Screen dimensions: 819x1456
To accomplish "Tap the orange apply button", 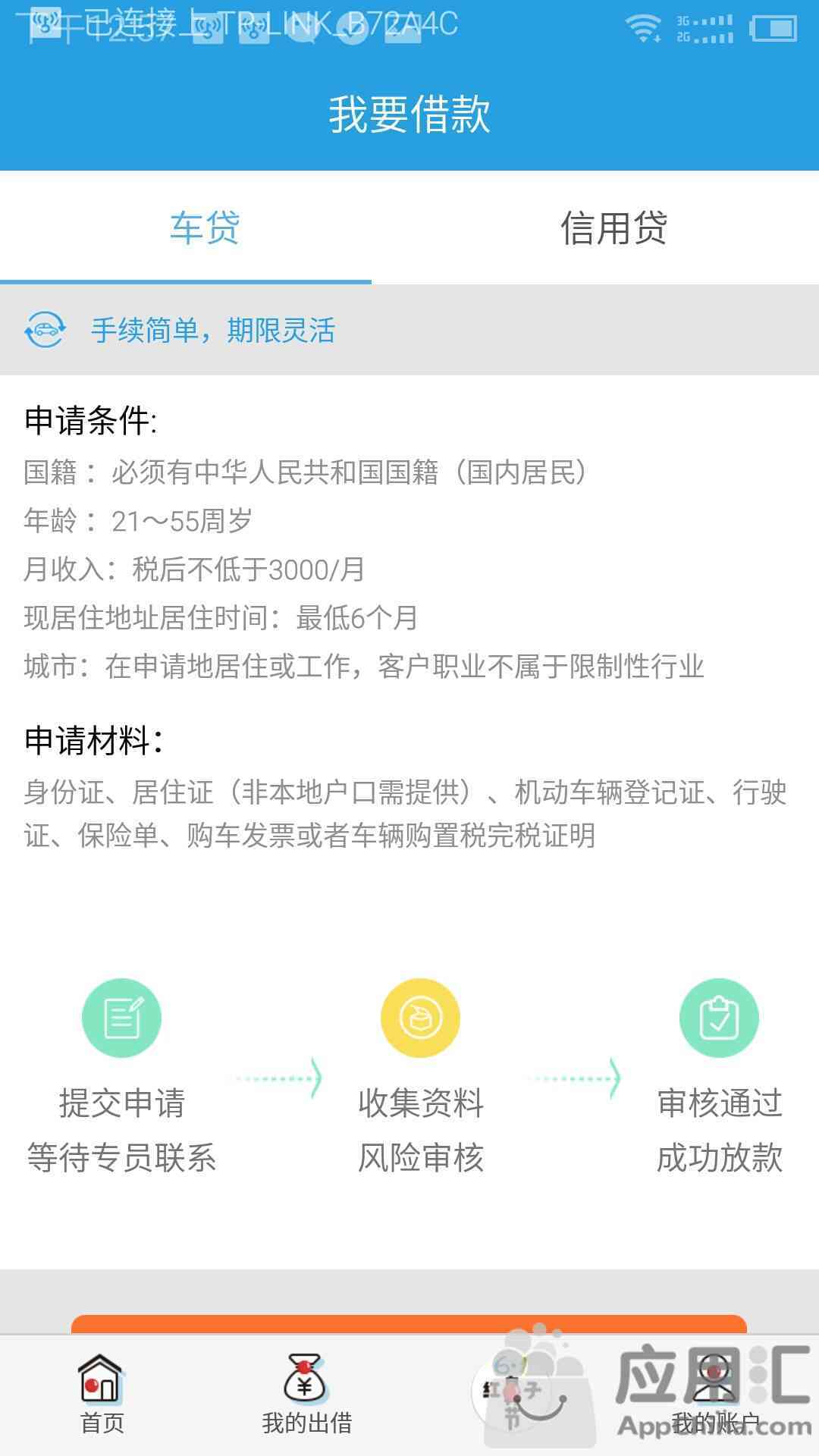I will [409, 1325].
